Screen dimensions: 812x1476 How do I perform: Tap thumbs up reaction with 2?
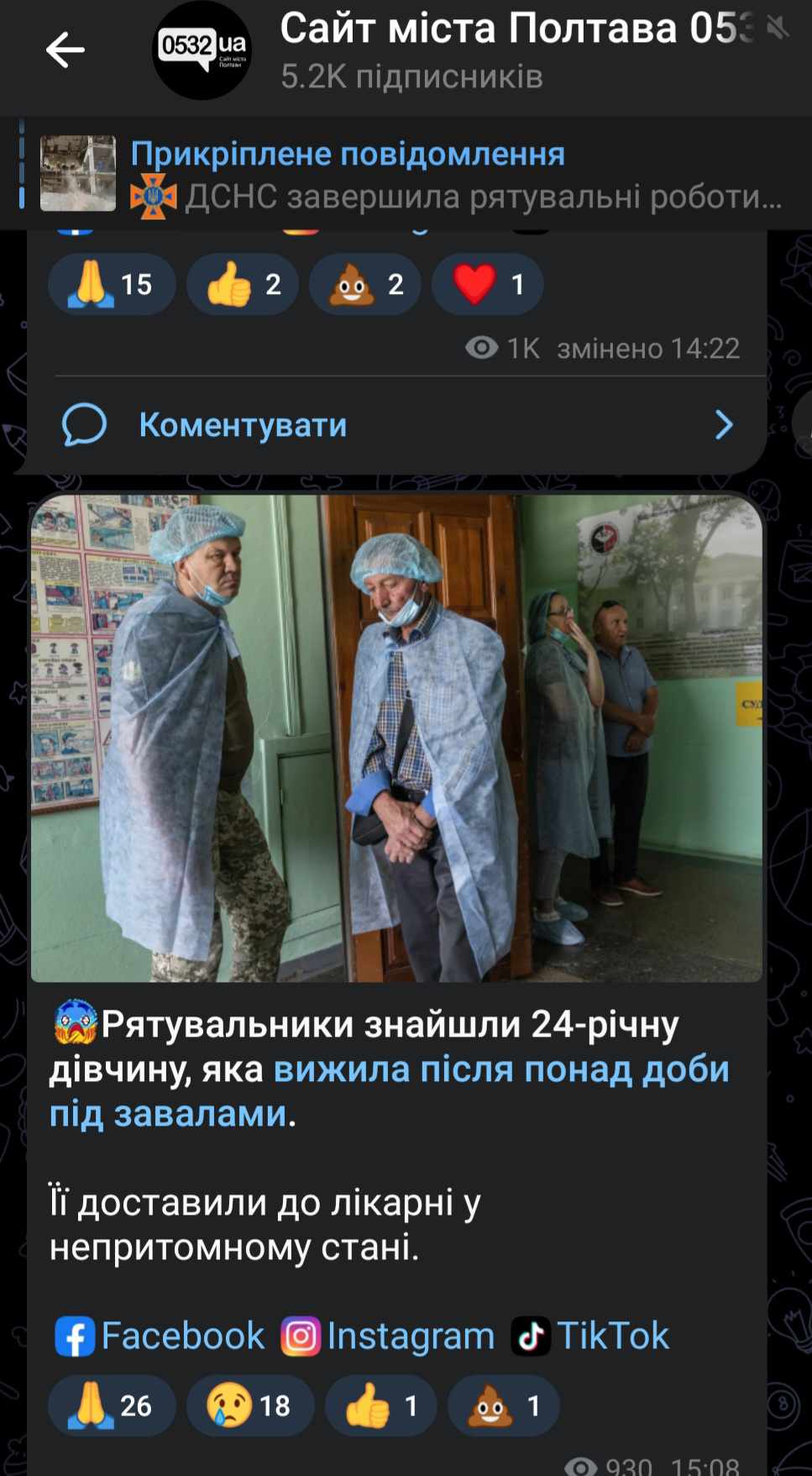pyautogui.click(x=243, y=285)
